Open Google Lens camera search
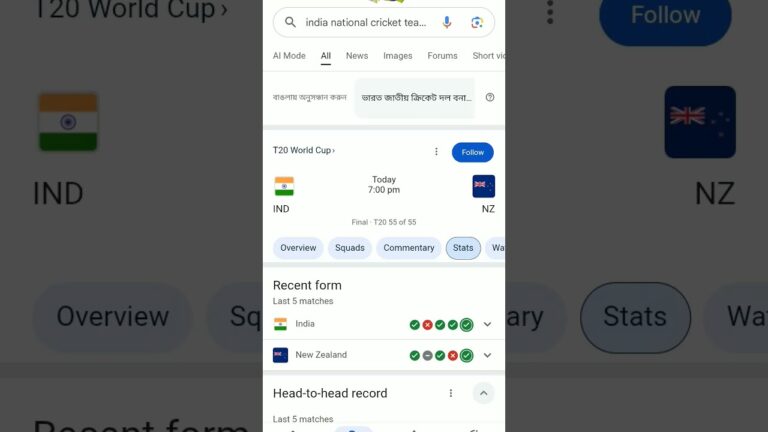Image resolution: width=768 pixels, height=432 pixels. point(476,22)
